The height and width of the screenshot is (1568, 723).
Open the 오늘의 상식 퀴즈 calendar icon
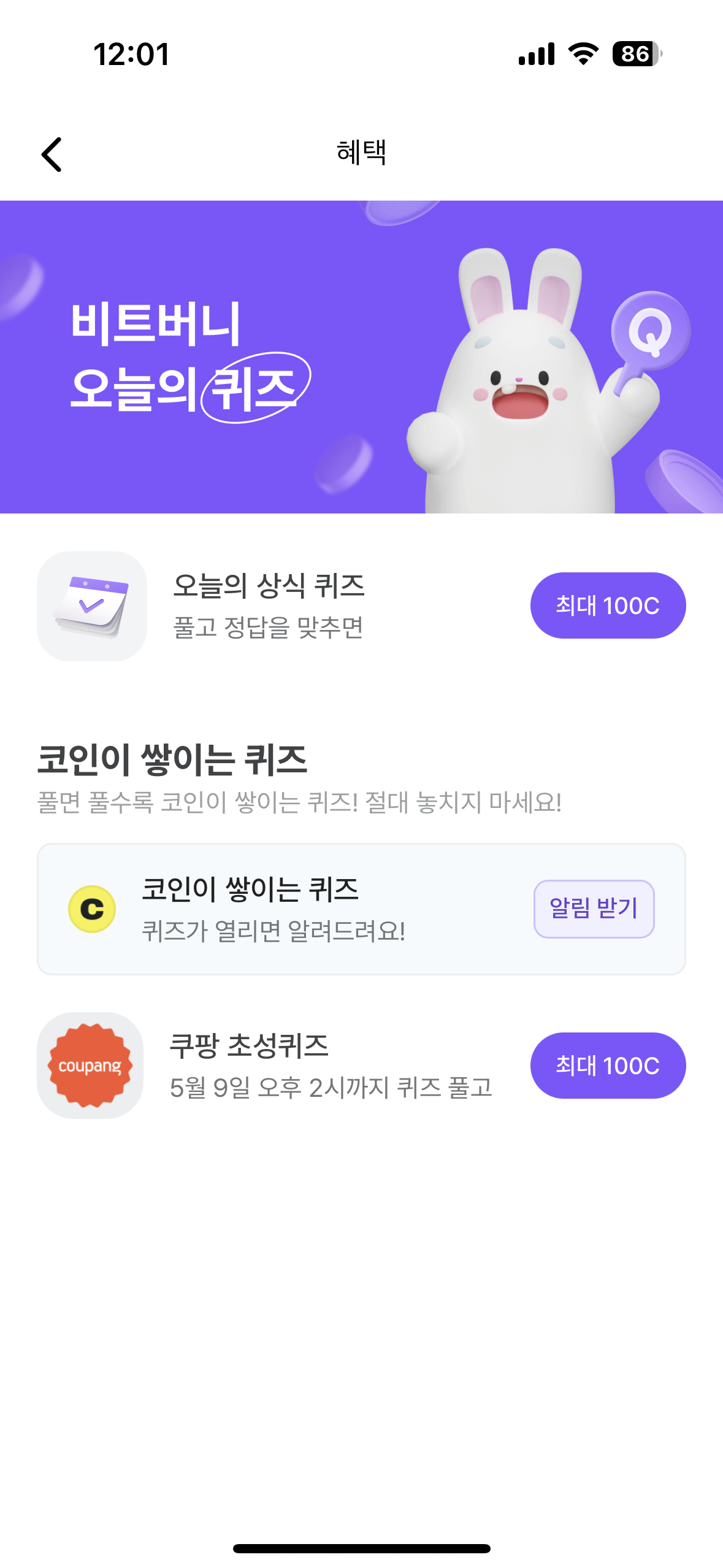tap(91, 606)
